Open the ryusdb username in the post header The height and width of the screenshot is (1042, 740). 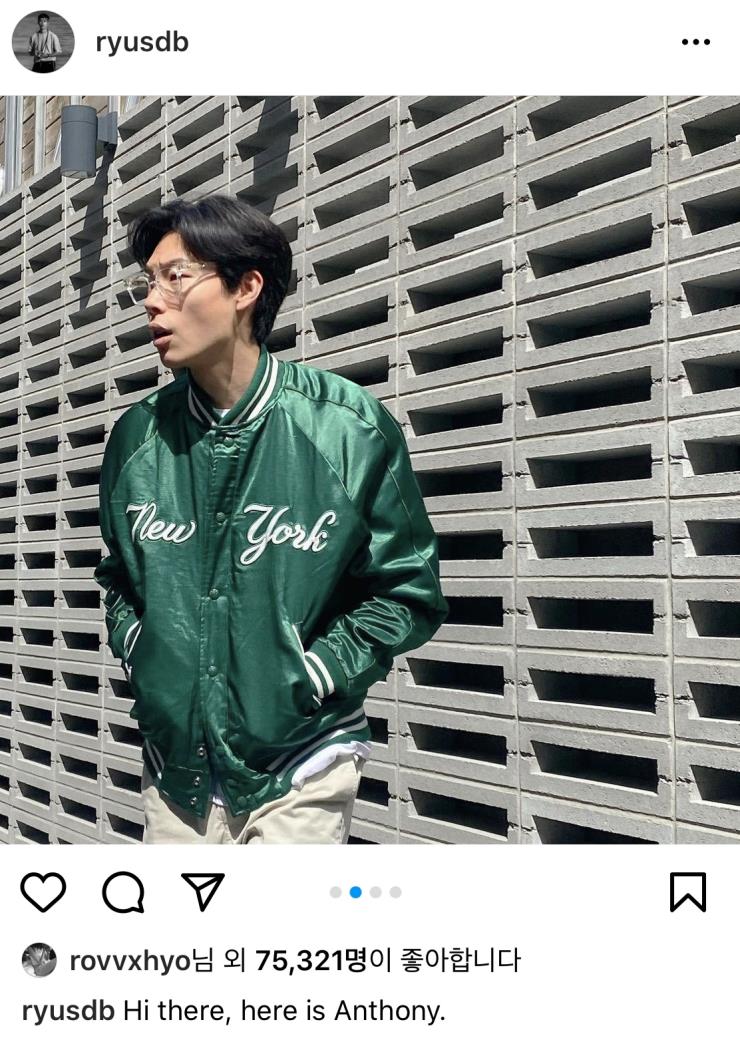pos(141,42)
